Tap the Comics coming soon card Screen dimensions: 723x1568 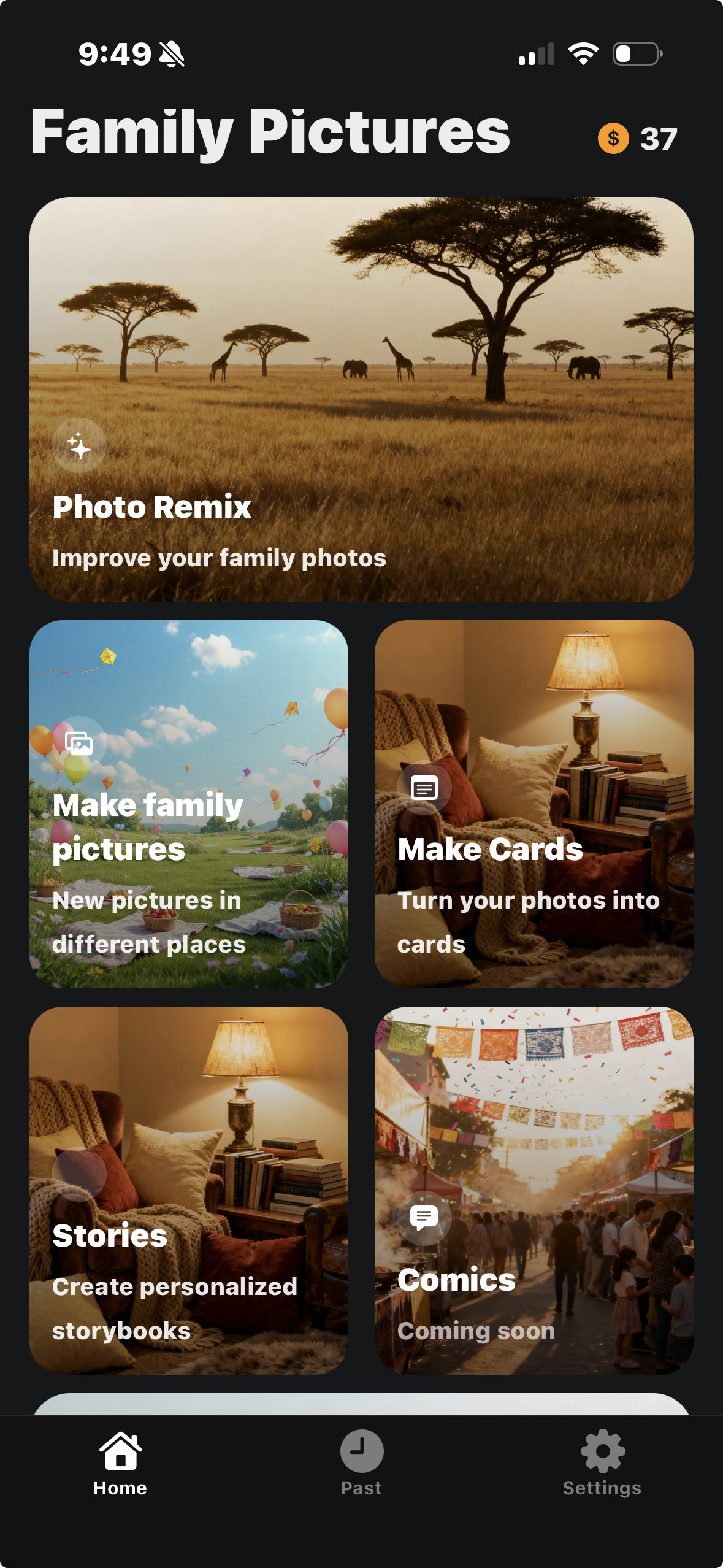pos(534,1190)
